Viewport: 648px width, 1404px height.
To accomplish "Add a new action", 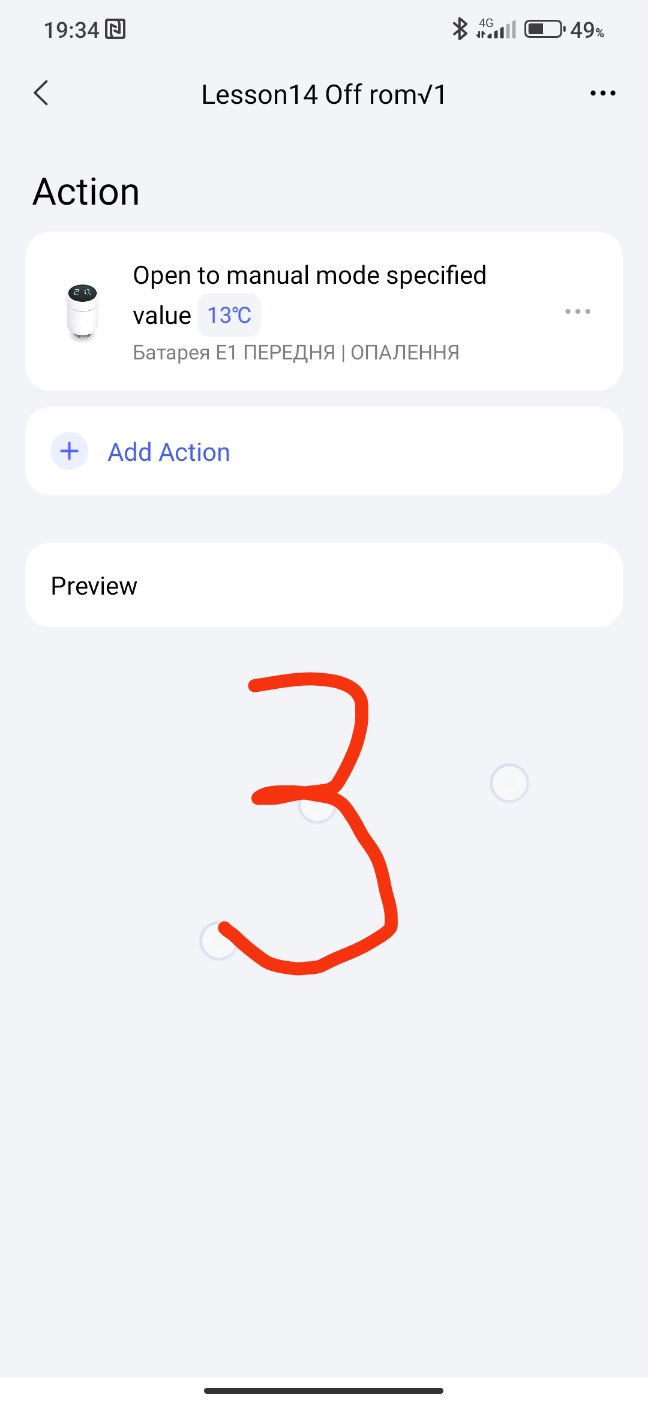I will click(x=168, y=452).
